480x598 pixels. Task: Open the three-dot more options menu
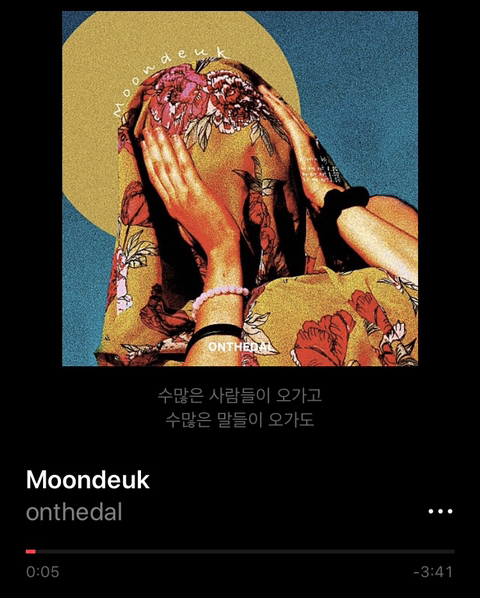[440, 511]
